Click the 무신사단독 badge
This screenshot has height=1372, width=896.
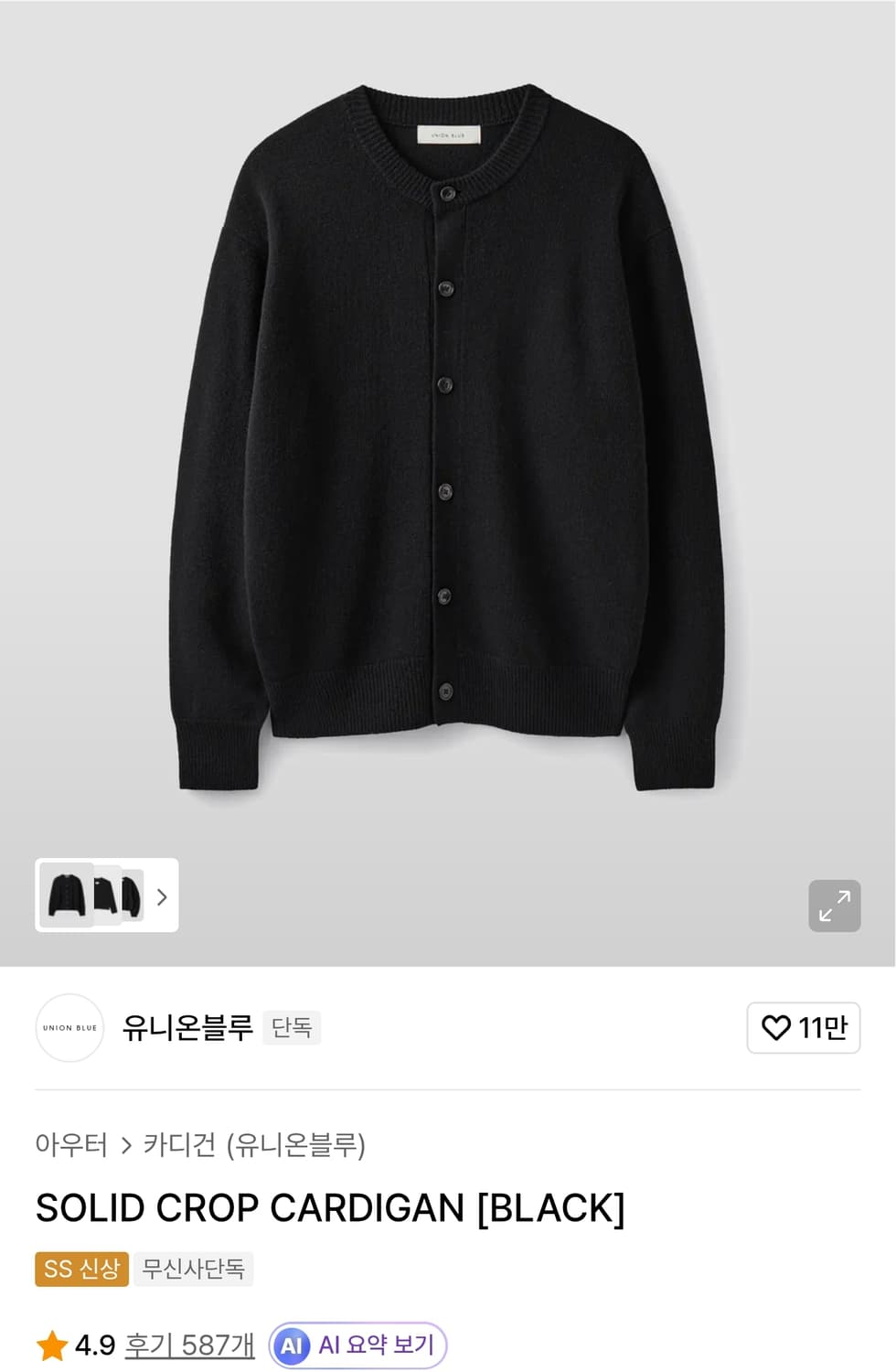[193, 1269]
